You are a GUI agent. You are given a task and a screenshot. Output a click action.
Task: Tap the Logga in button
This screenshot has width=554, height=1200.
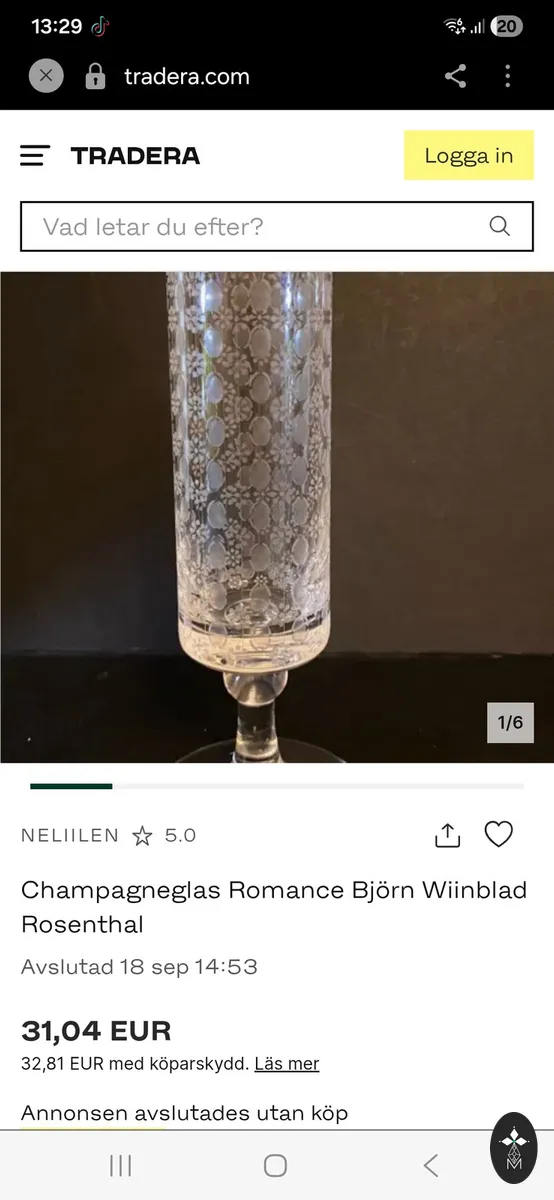468,155
